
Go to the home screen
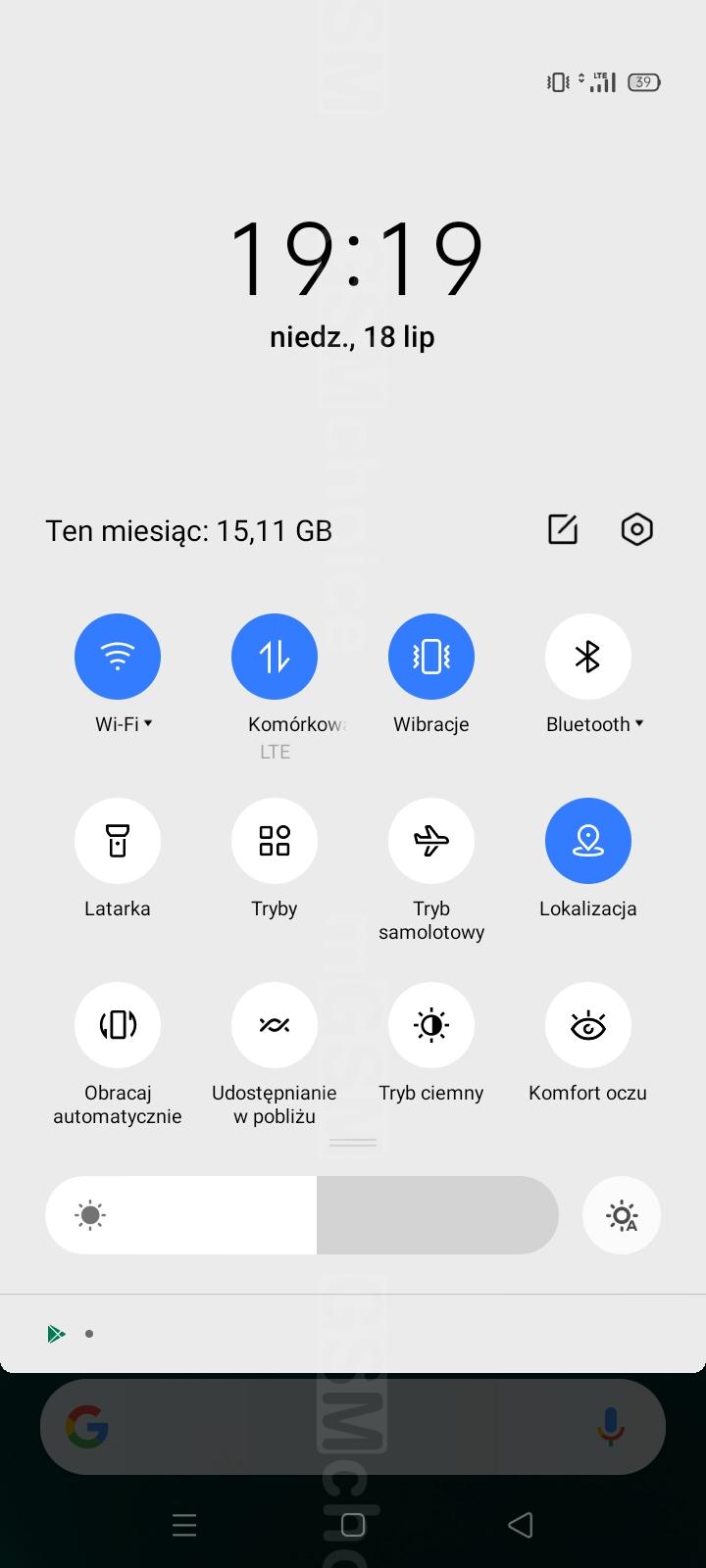[353, 1525]
